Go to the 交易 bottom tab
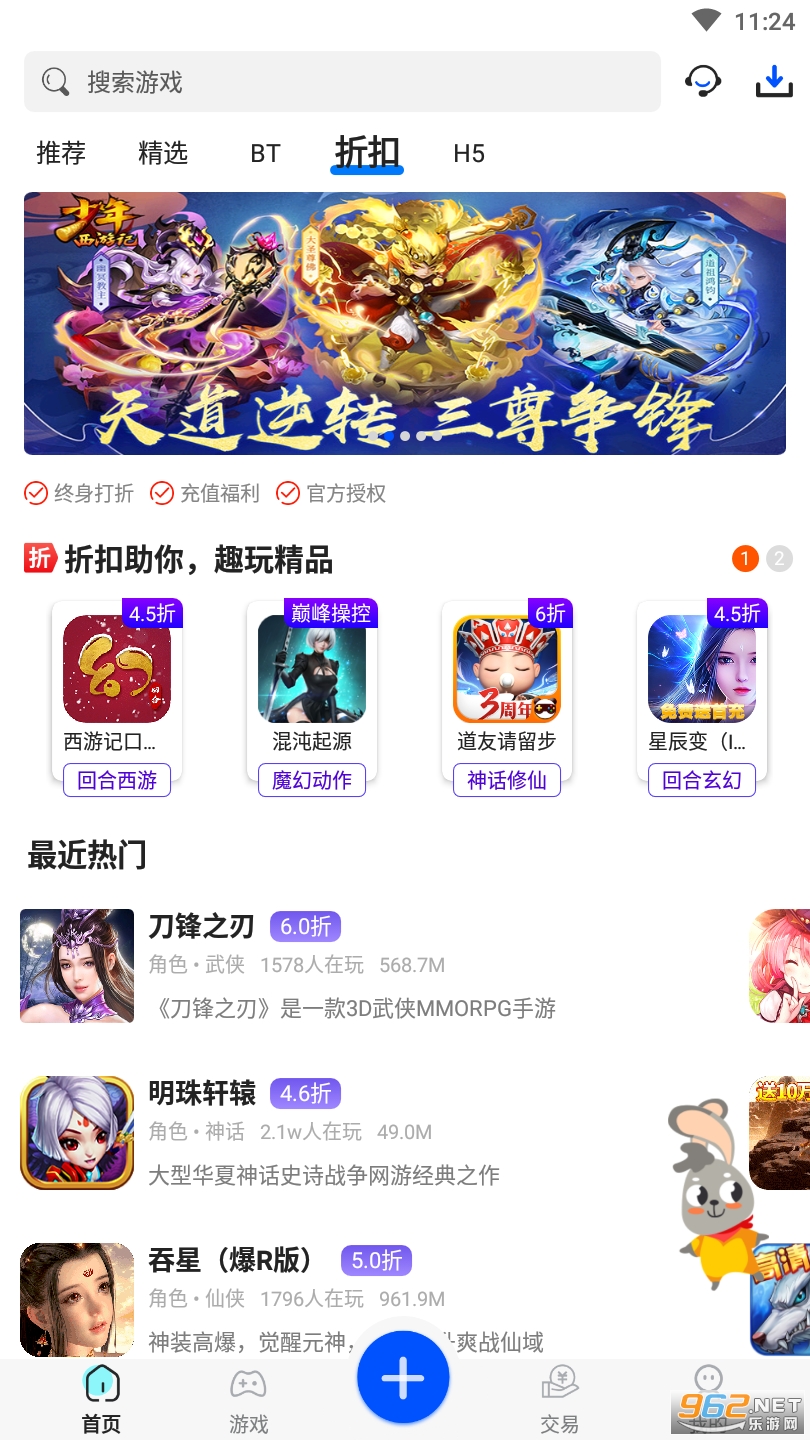The height and width of the screenshot is (1440, 810). (x=559, y=1398)
